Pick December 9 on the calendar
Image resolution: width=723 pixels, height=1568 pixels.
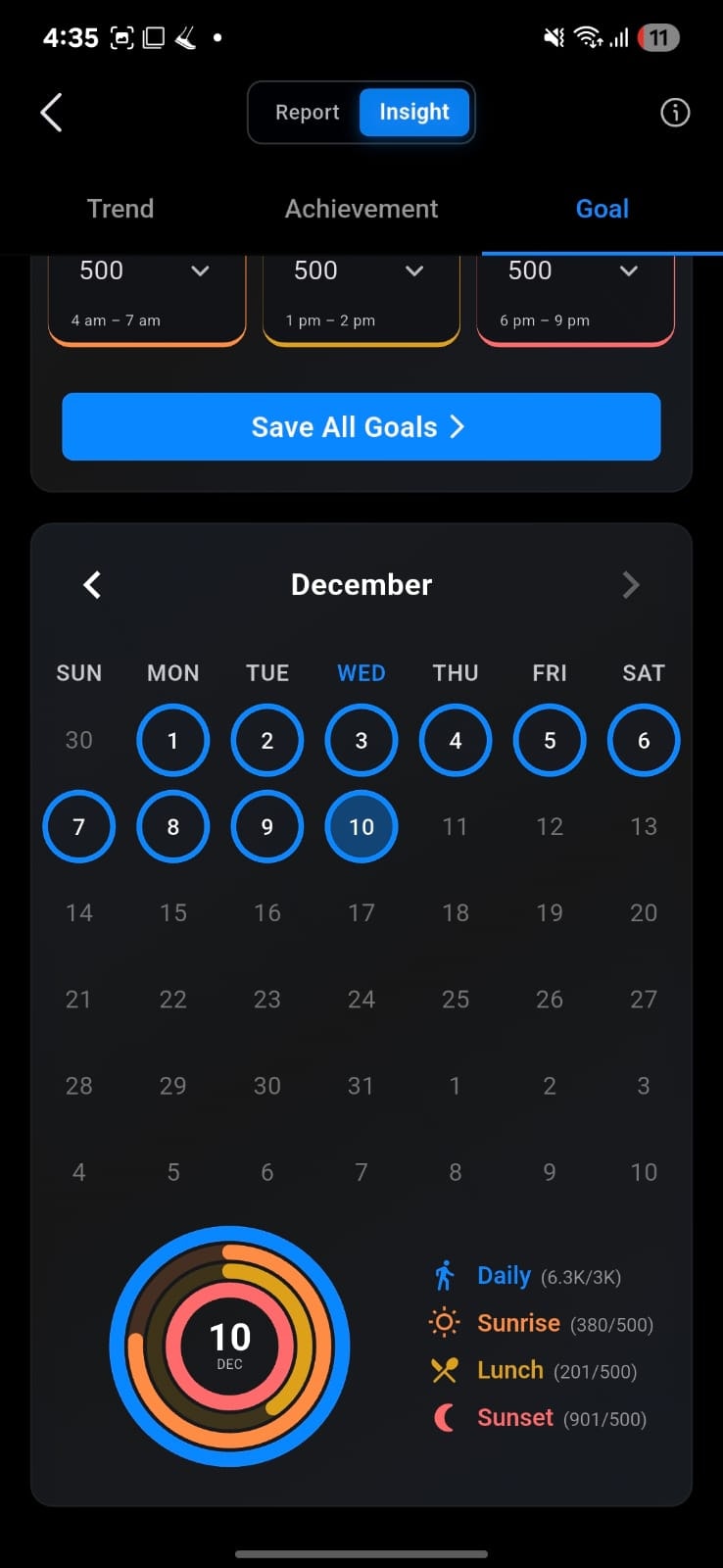pos(267,827)
